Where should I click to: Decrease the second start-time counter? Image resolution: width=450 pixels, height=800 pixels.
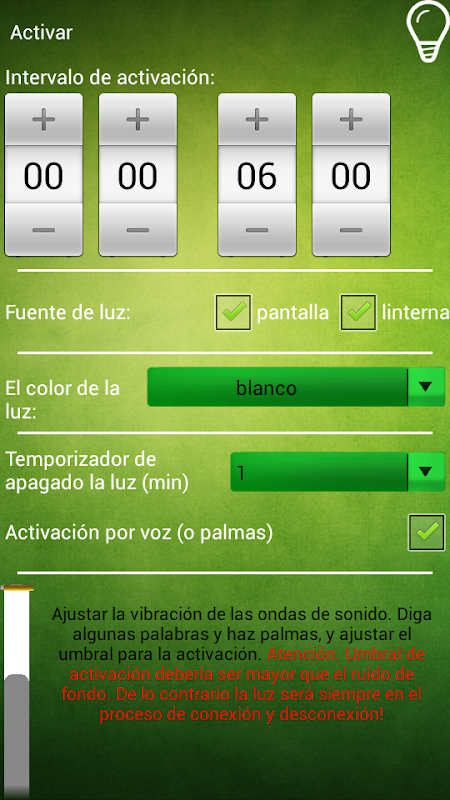138,230
